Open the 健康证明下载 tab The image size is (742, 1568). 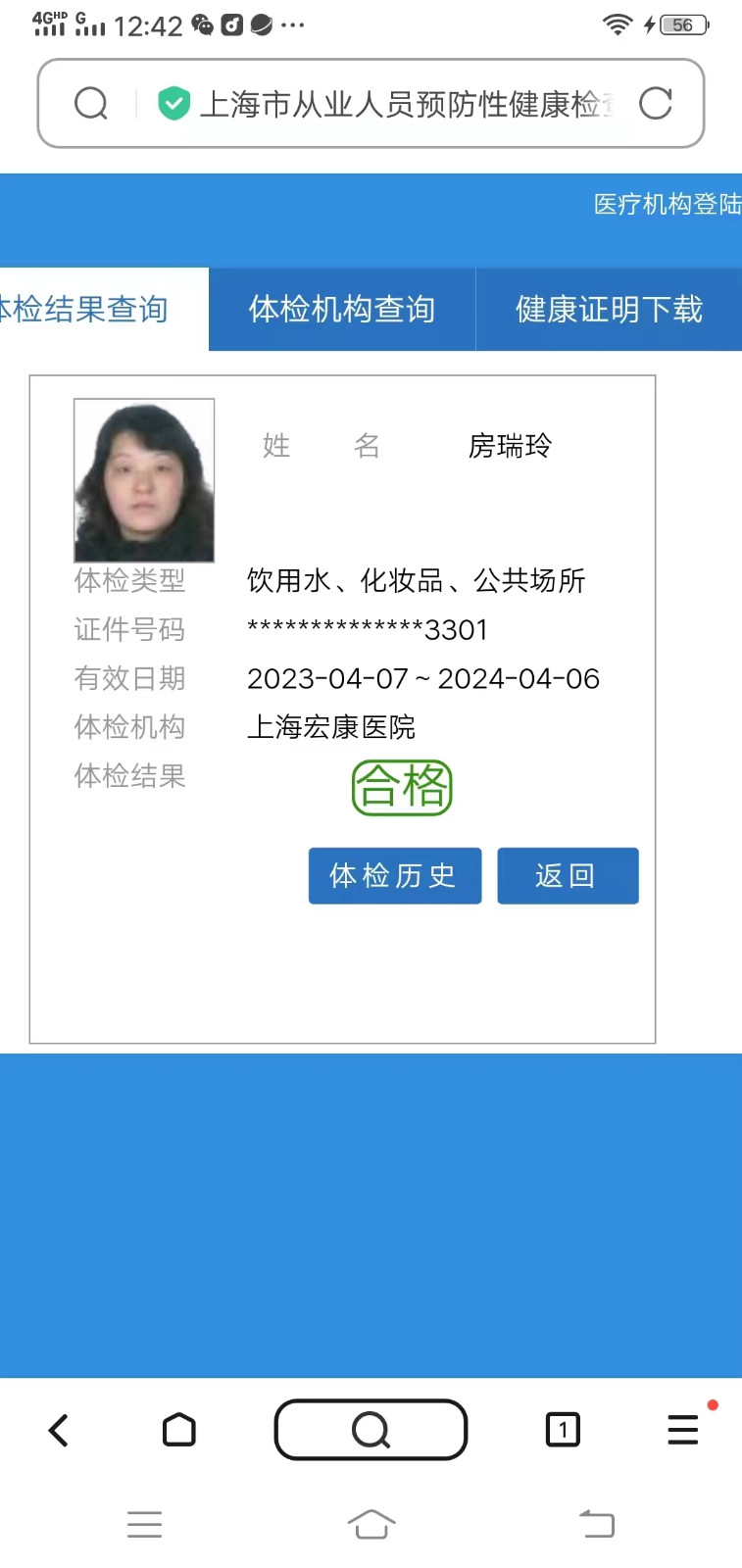tap(609, 310)
